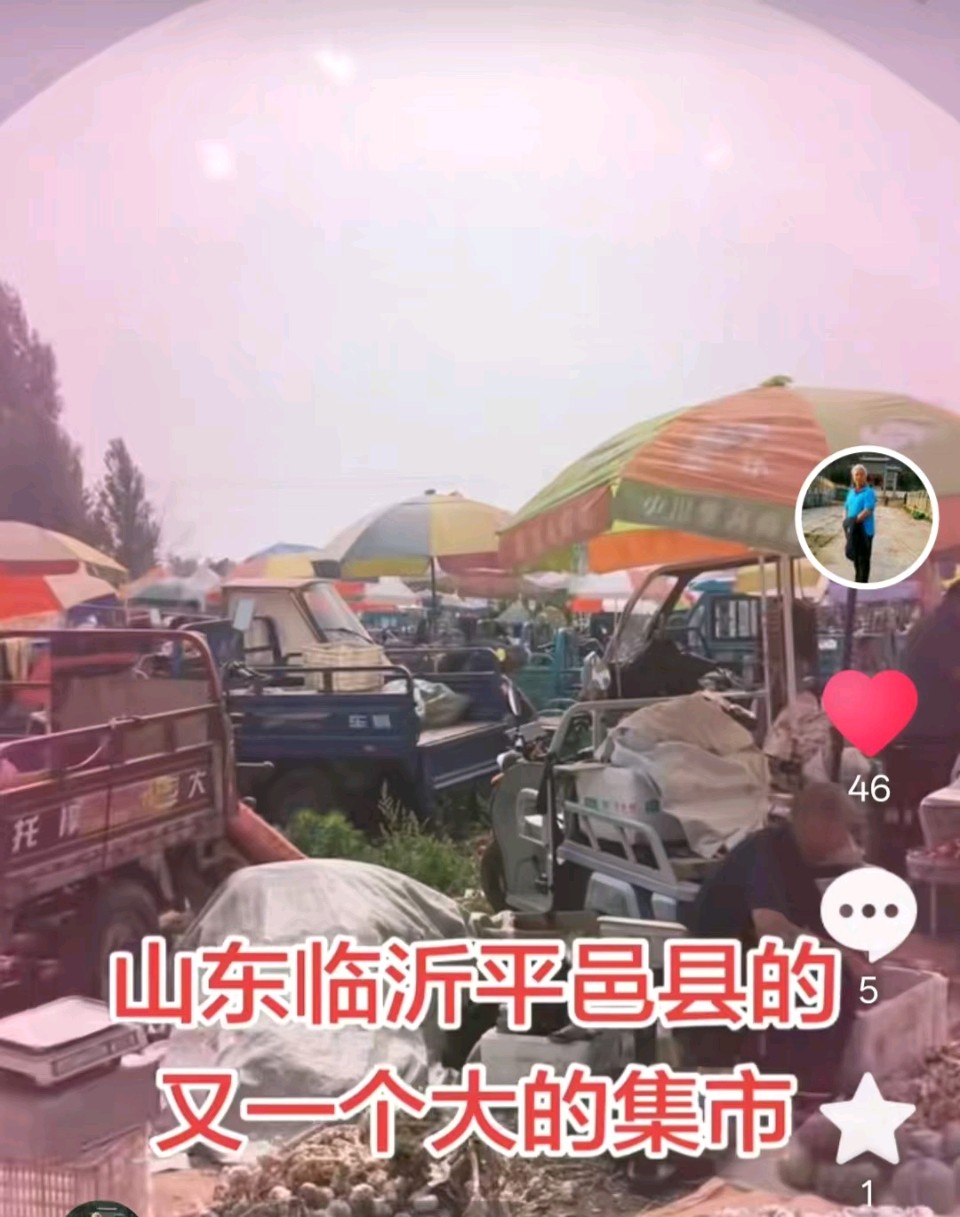Screen dimensions: 960x1217
Task: Like the video with the heart icon
Action: [x=869, y=712]
